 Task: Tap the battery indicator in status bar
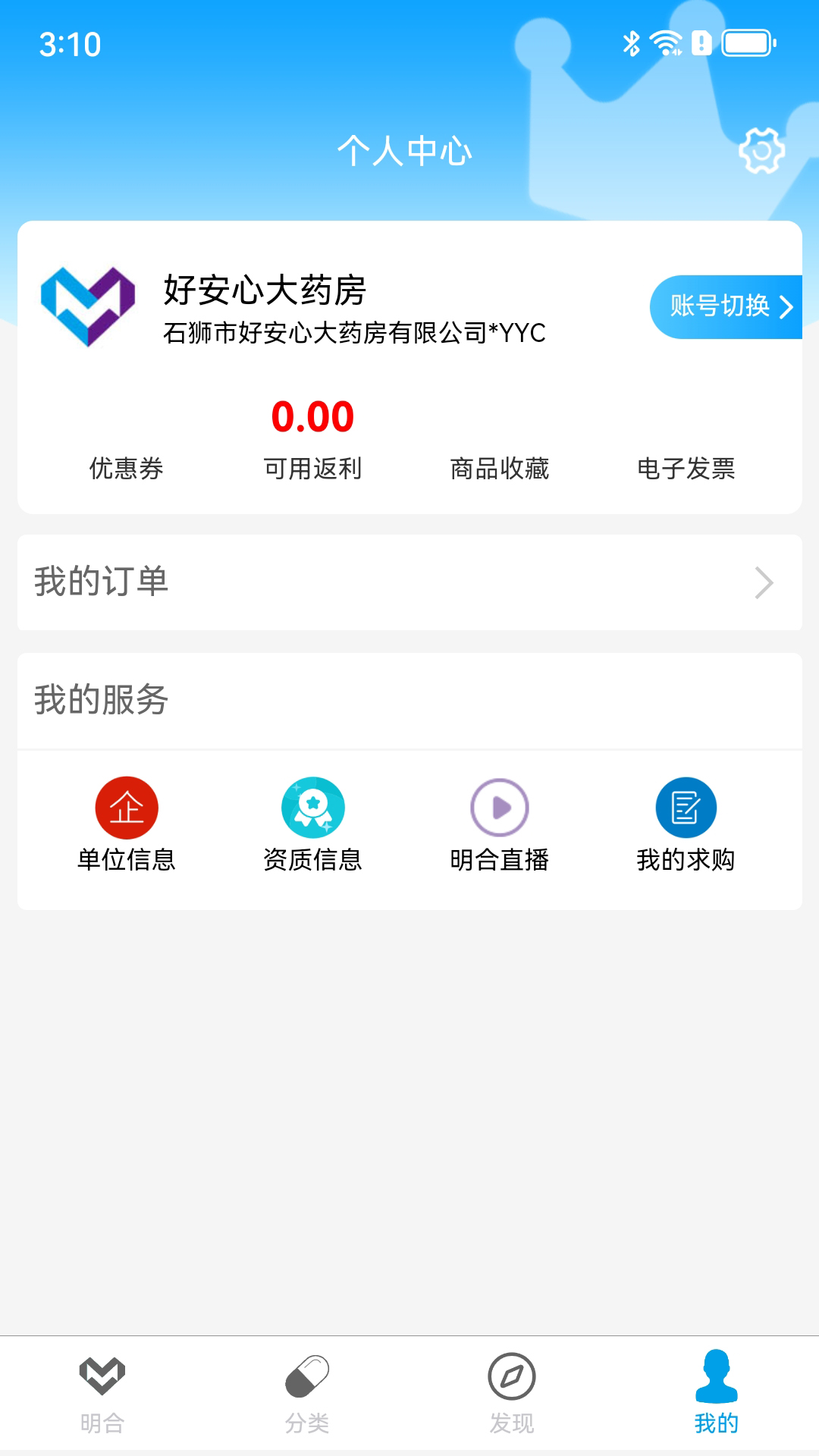point(746,43)
